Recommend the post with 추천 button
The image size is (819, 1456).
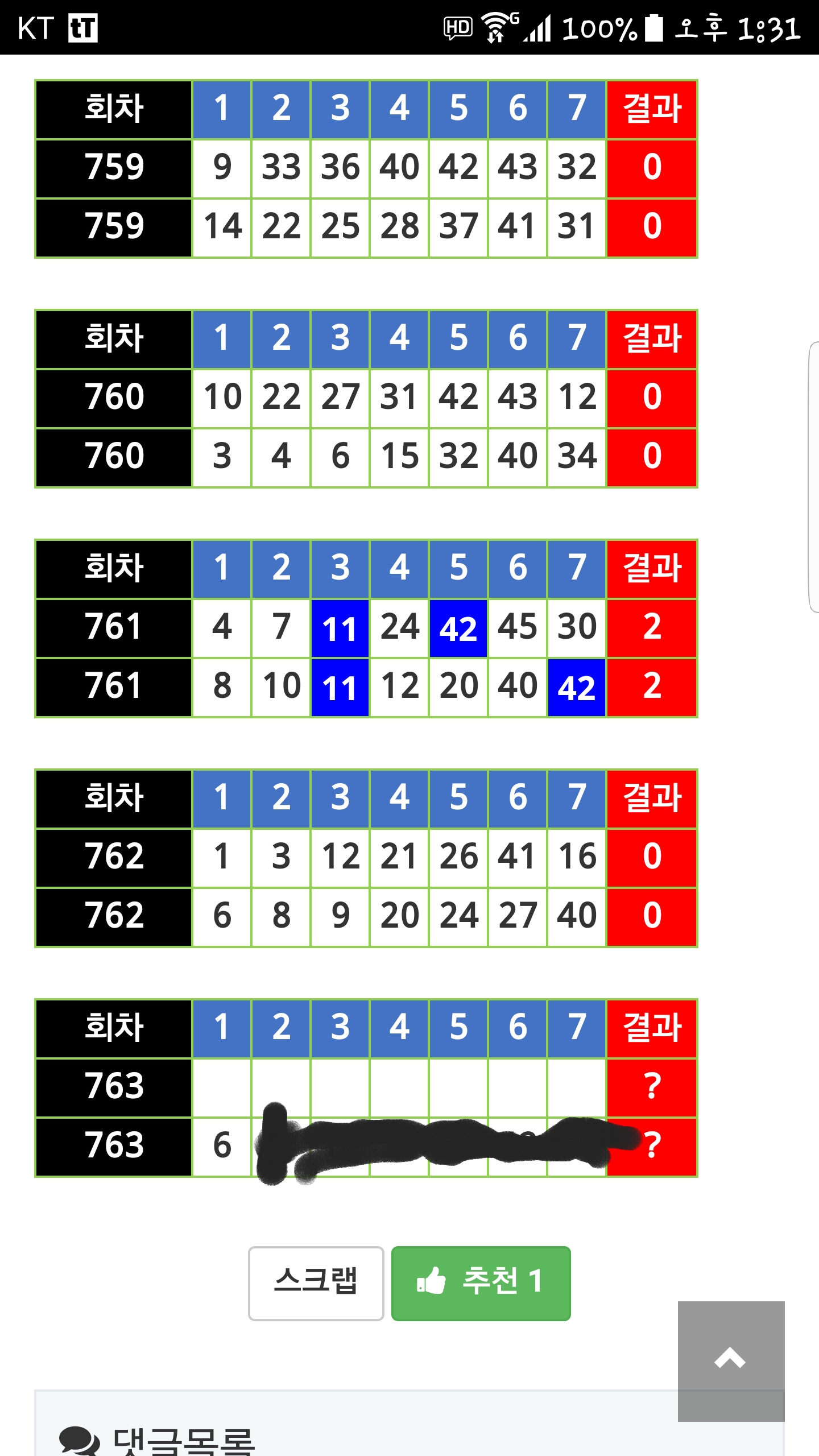pyautogui.click(x=481, y=1283)
